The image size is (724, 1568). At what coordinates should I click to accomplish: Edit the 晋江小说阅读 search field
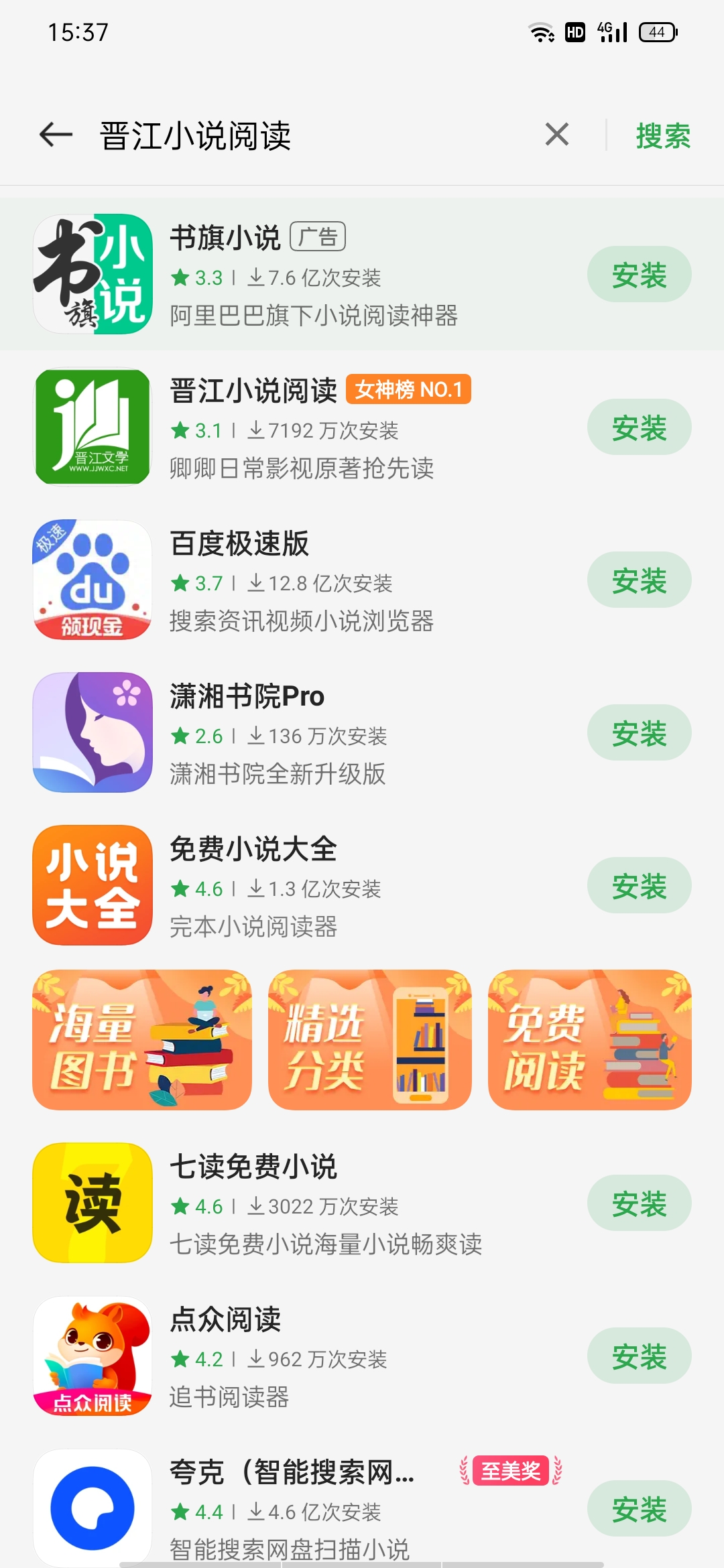click(302, 136)
